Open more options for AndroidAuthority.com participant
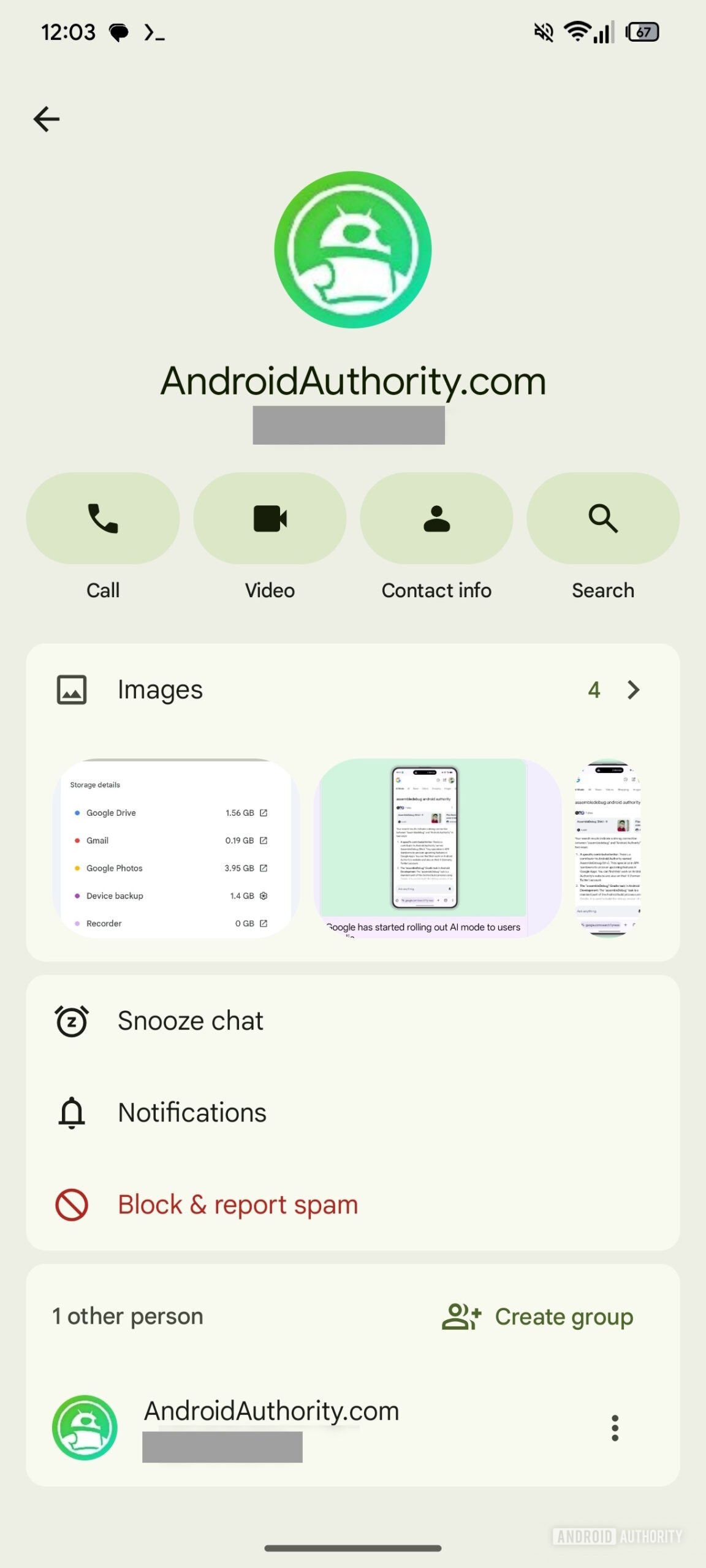Viewport: 706px width, 1568px height. point(615,1428)
